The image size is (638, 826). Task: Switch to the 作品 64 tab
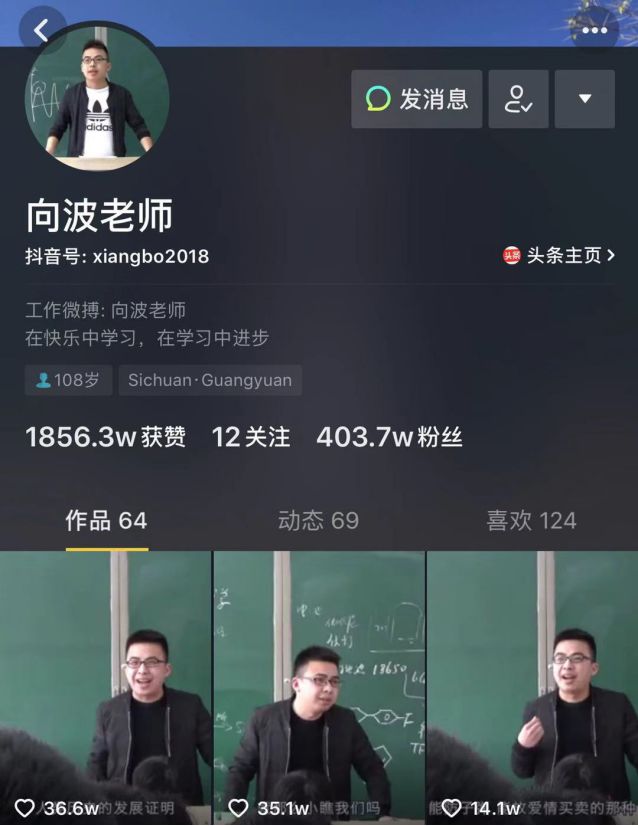pyautogui.click(x=106, y=520)
